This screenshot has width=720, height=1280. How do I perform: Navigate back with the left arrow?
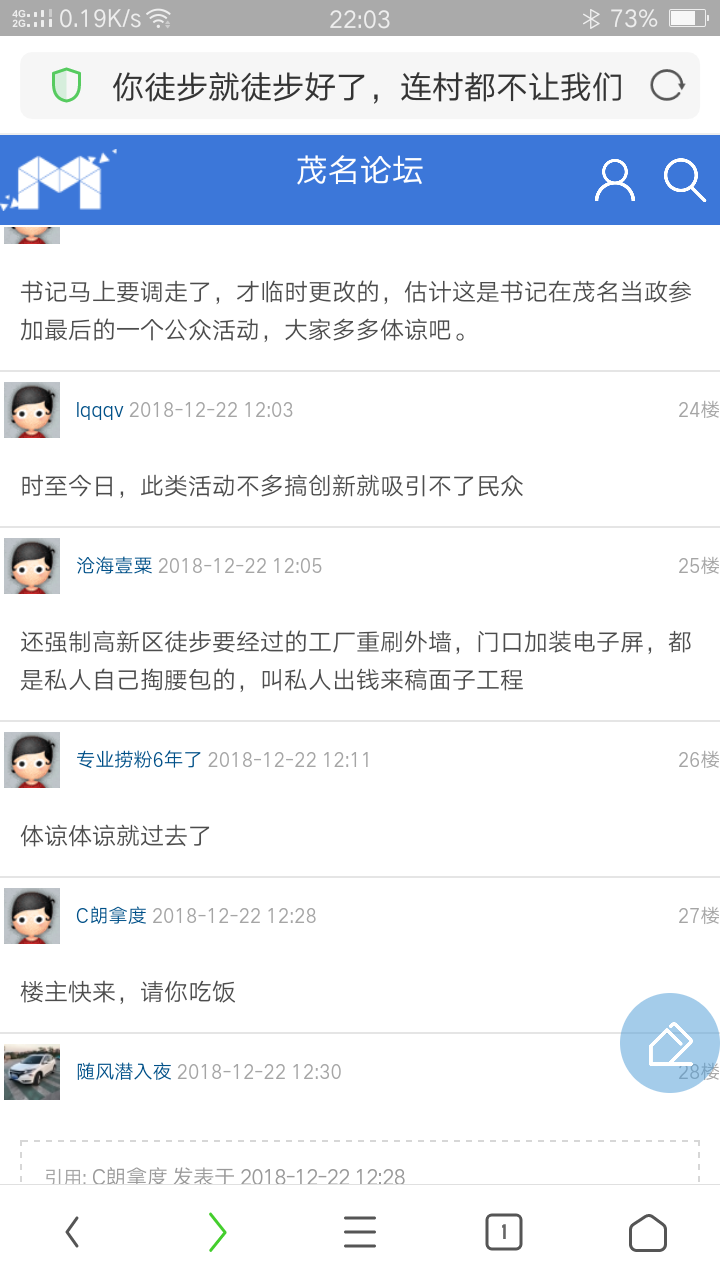[x=72, y=1232]
